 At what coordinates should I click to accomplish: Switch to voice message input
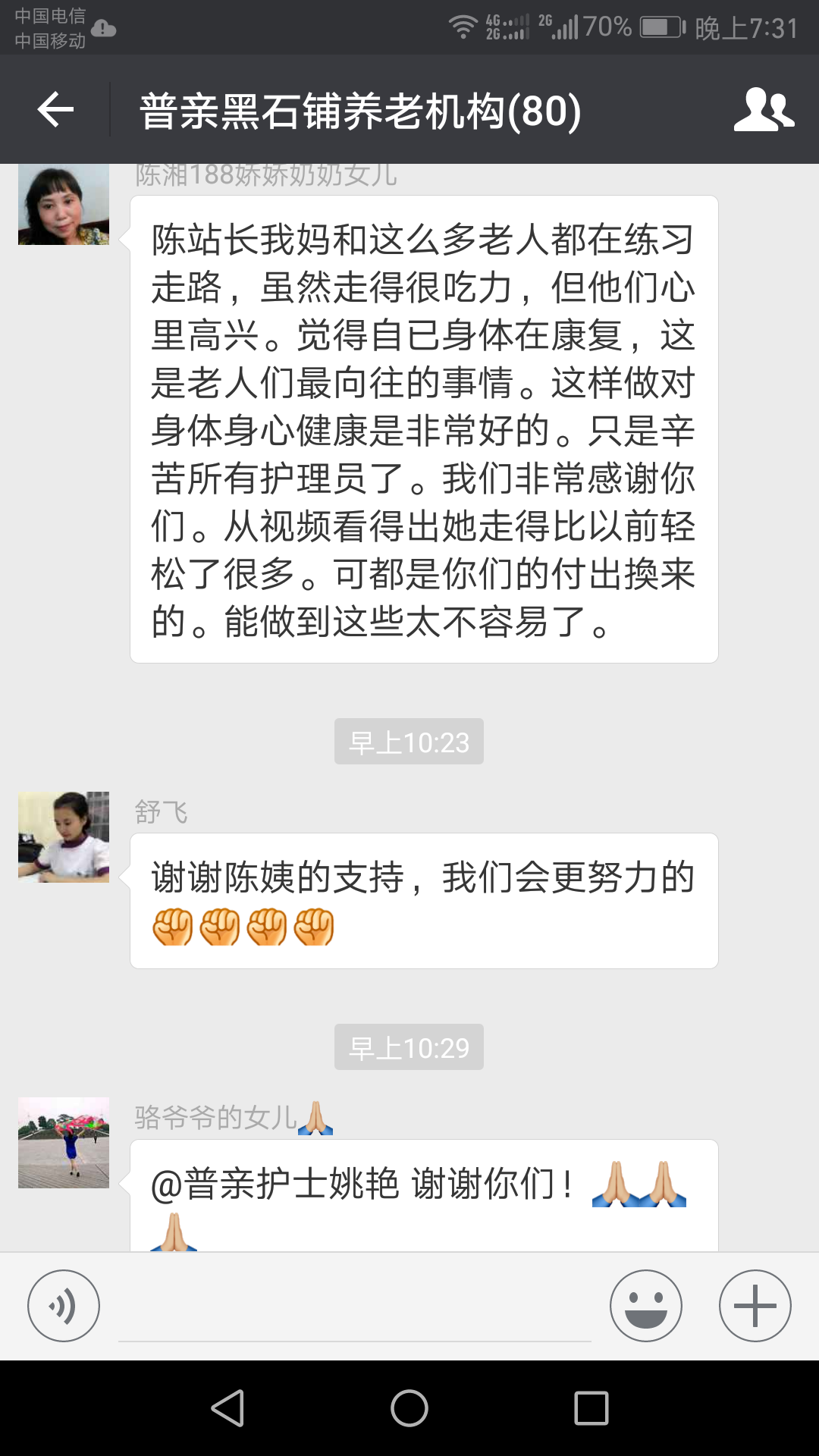coord(64,1306)
